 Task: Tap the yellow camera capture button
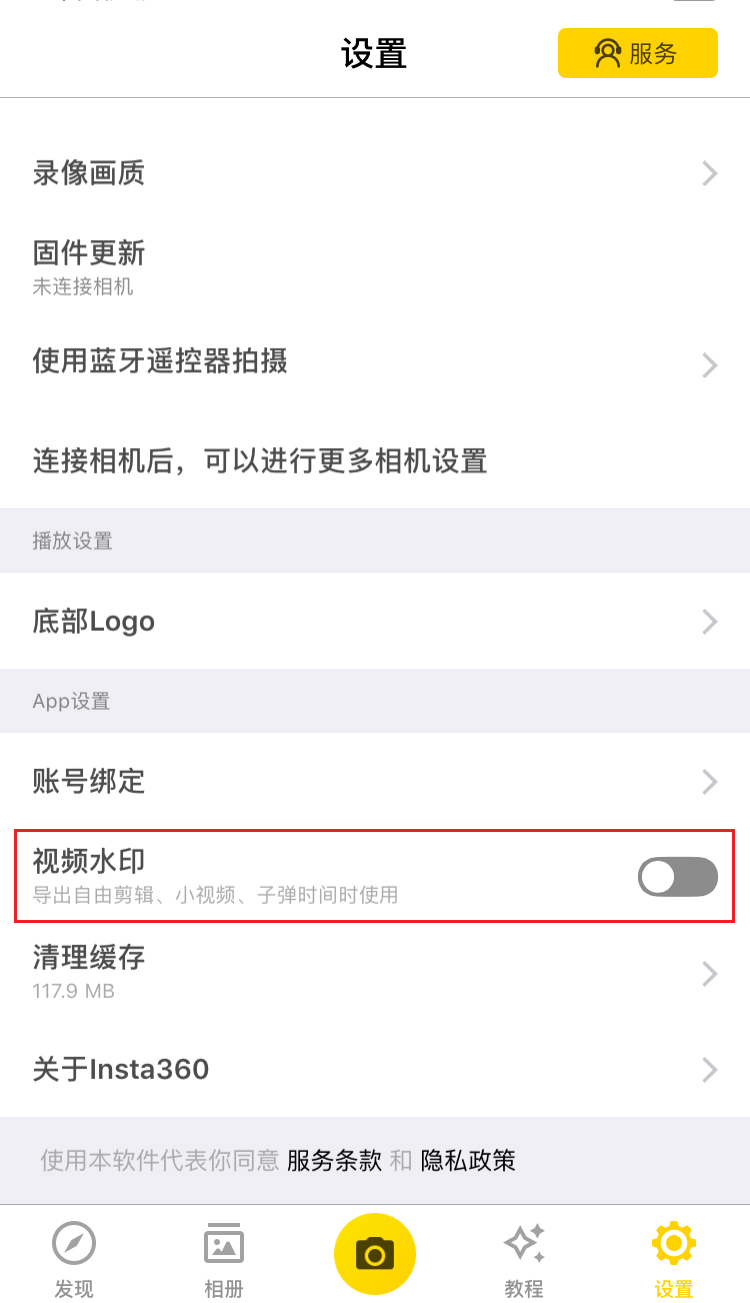click(375, 1253)
